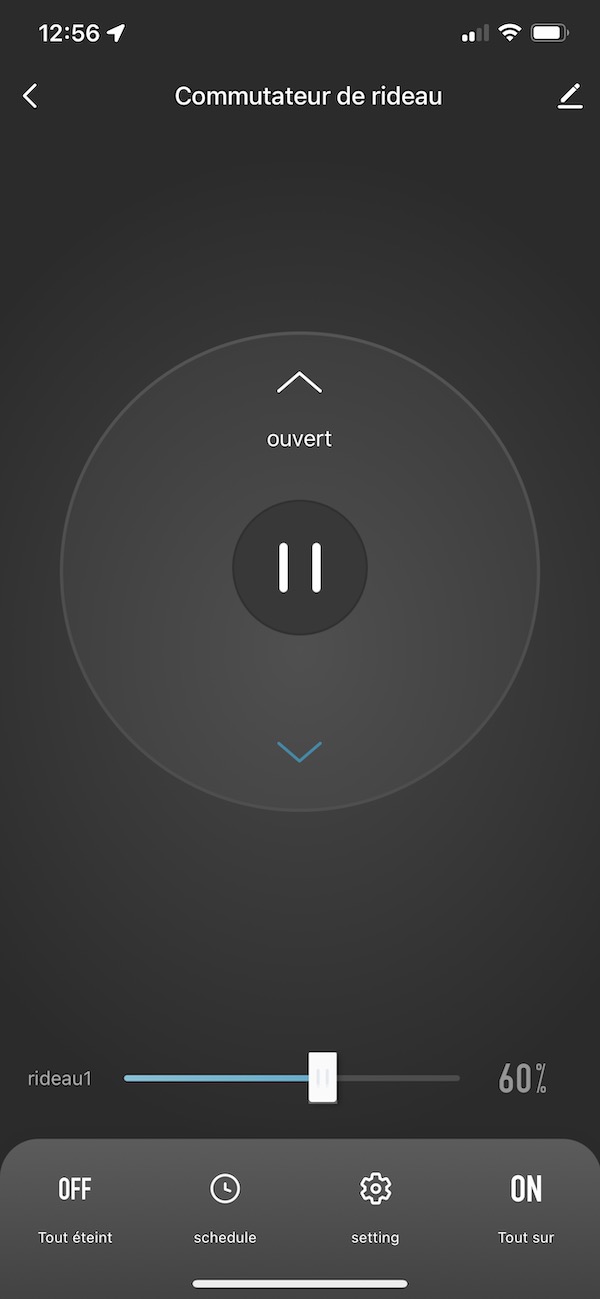Open the setting gear option
The height and width of the screenshot is (1299, 600).
[375, 1205]
